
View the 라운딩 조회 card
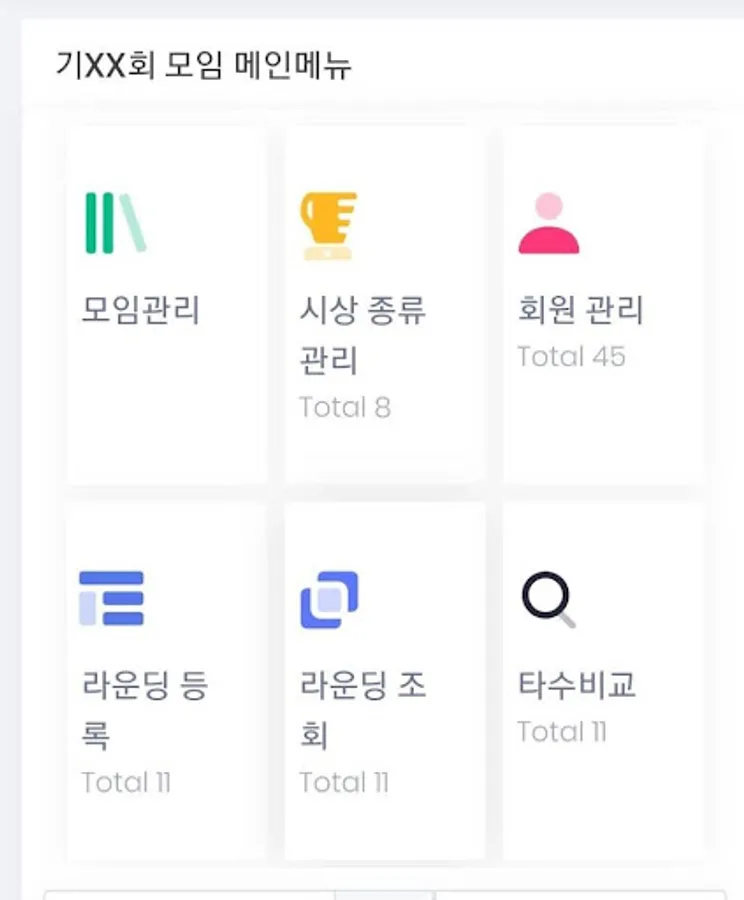(x=384, y=680)
